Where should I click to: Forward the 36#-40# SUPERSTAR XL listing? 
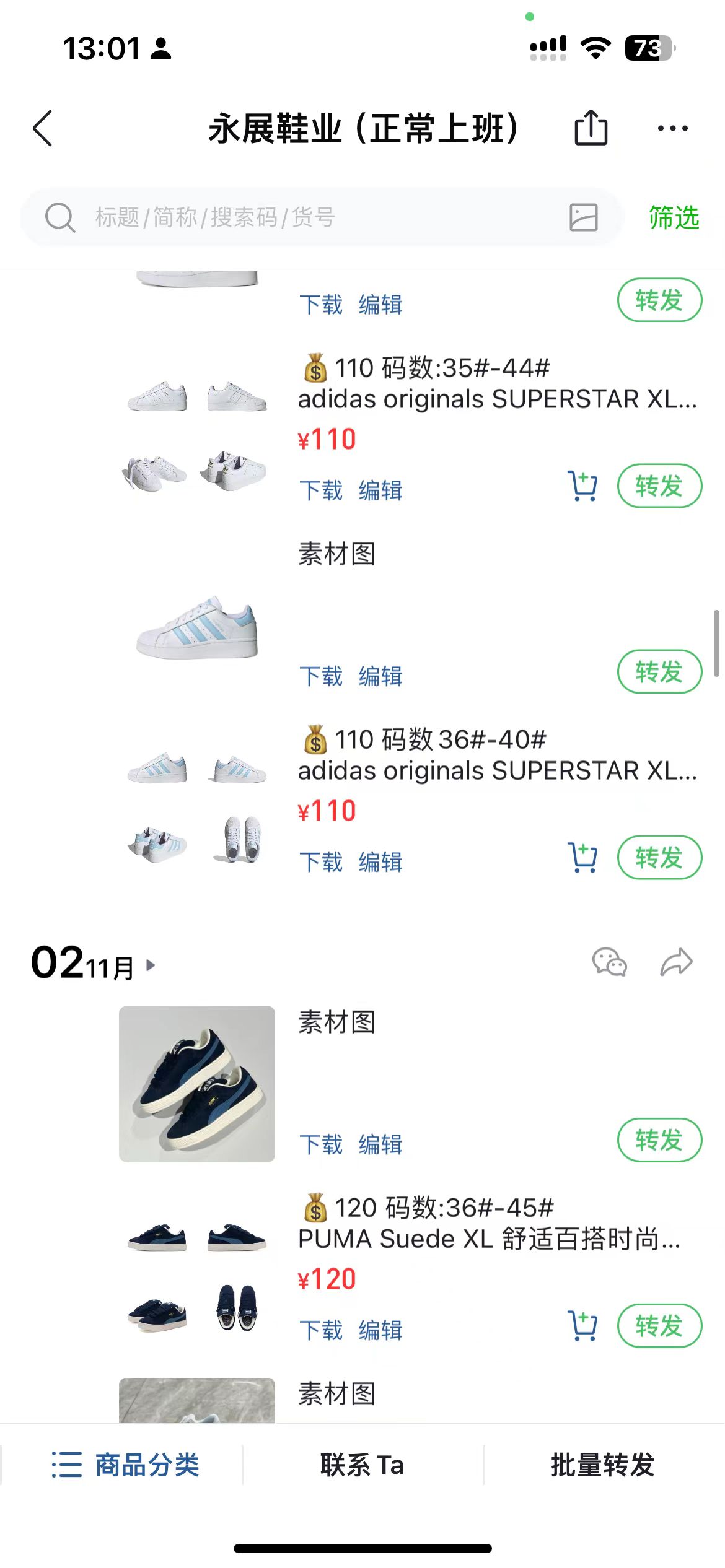[659, 858]
